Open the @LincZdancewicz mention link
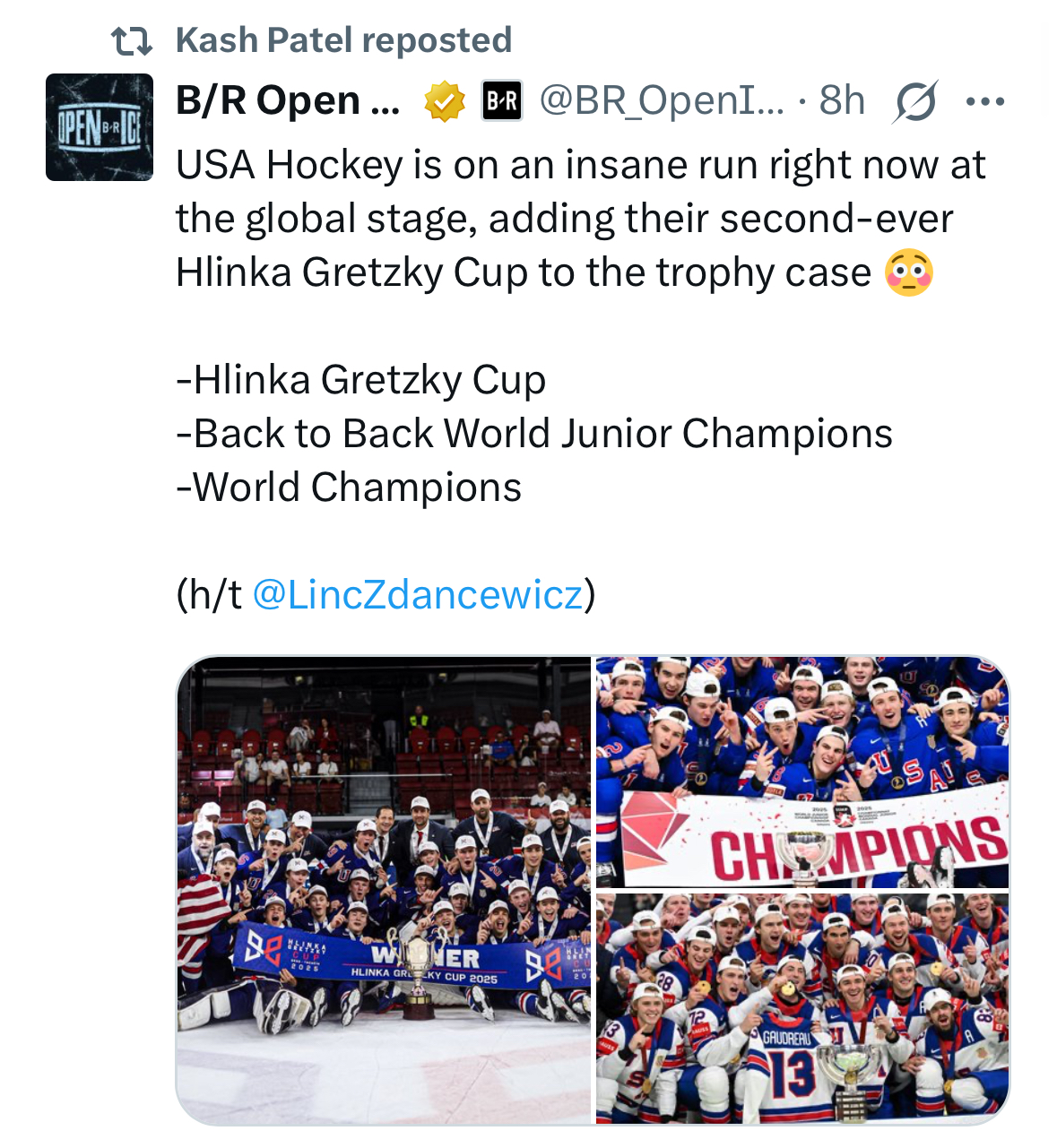The height and width of the screenshot is (1148, 1057). (x=418, y=594)
